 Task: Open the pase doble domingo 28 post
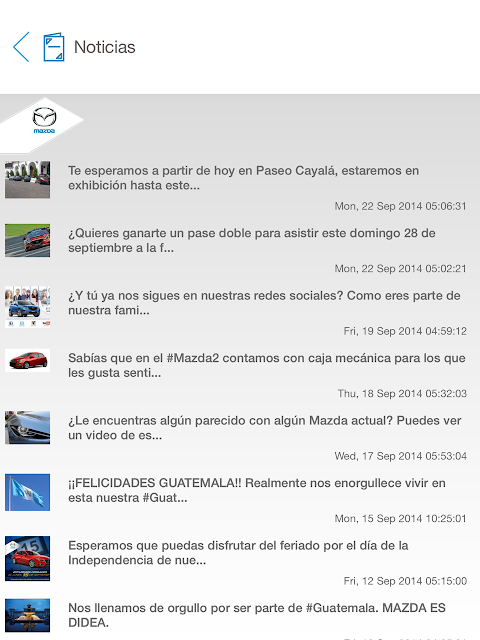[x=240, y=249]
